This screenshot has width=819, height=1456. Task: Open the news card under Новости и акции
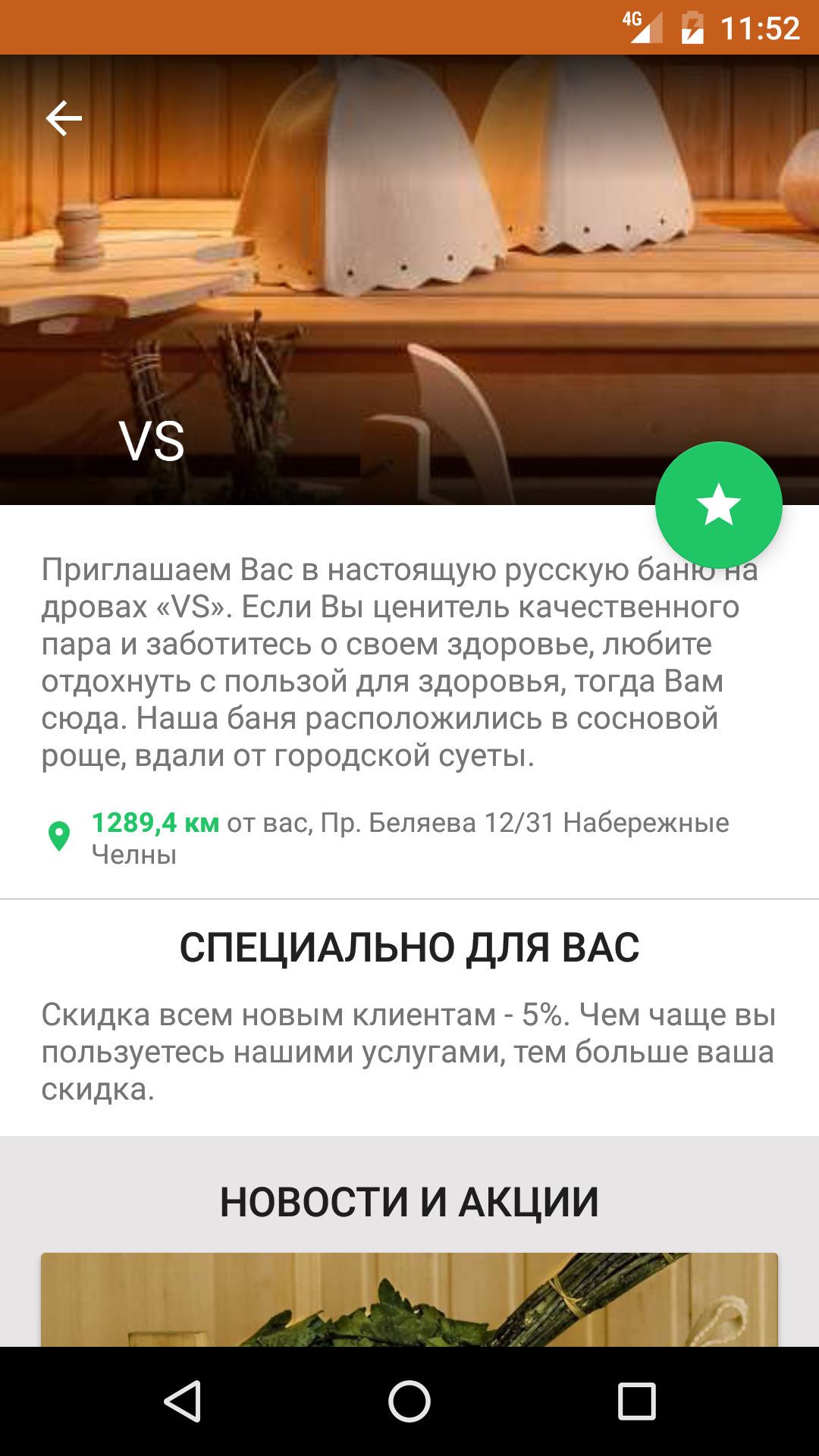409,1299
